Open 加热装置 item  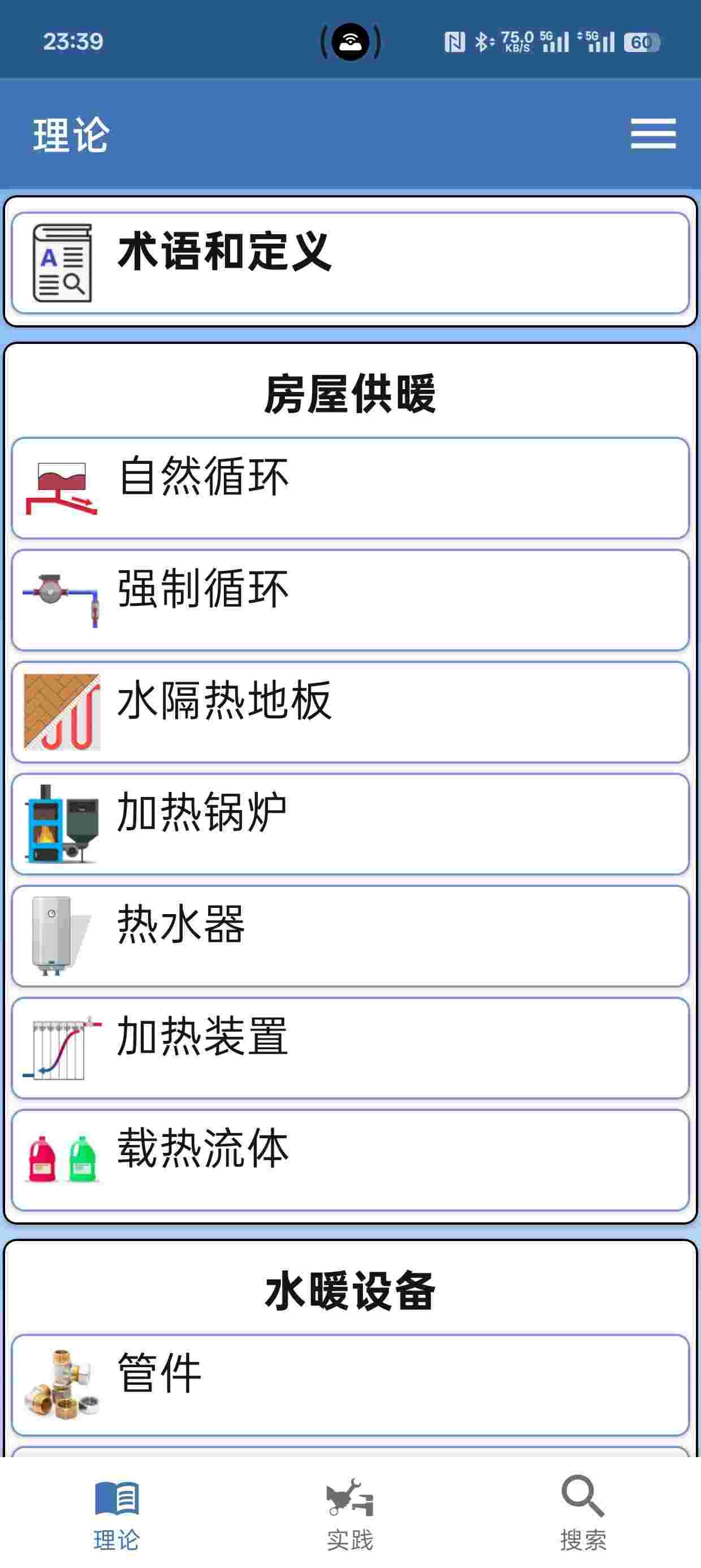coord(350,1048)
